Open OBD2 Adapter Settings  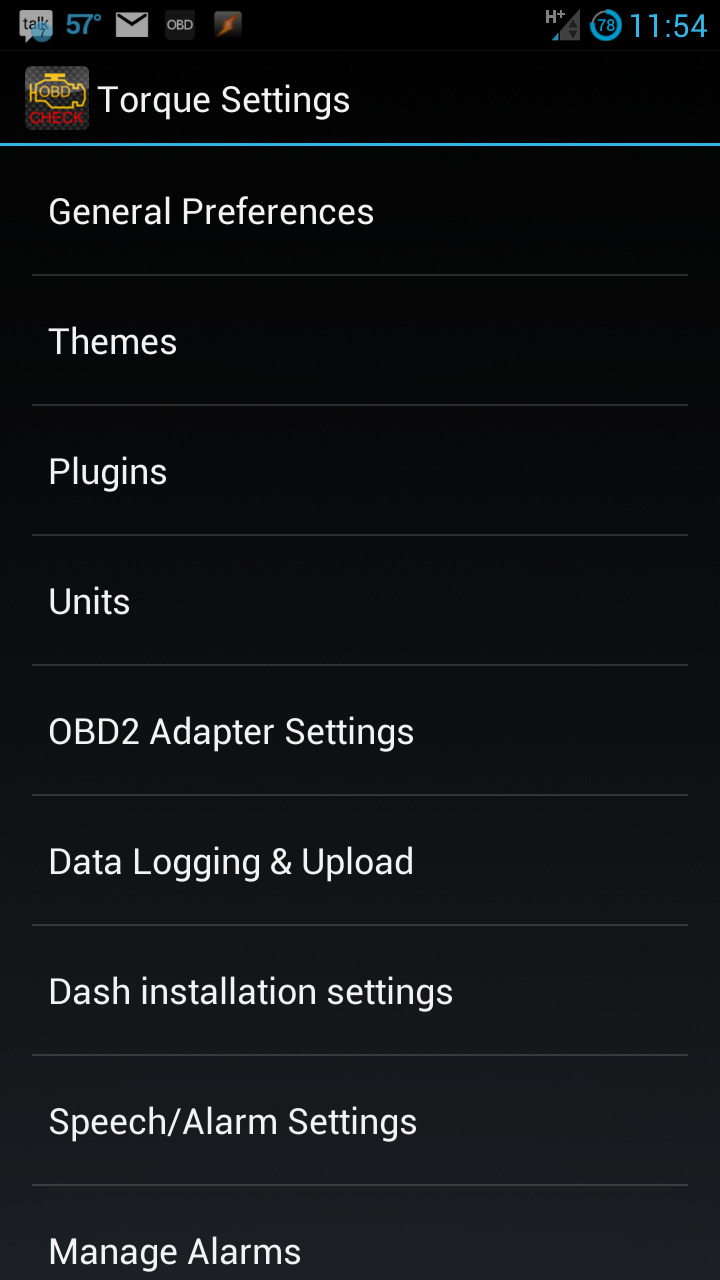360,731
